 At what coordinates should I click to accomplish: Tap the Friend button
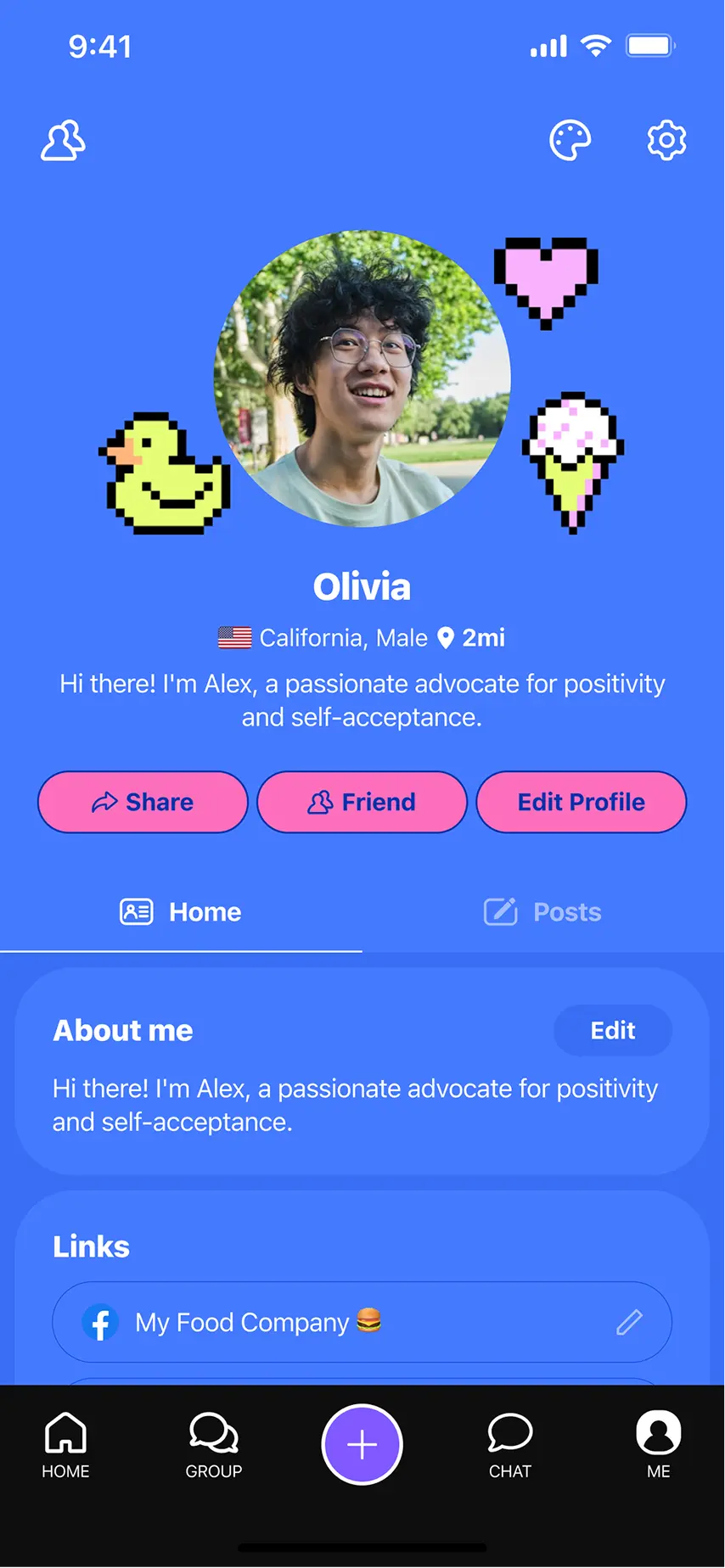362,802
